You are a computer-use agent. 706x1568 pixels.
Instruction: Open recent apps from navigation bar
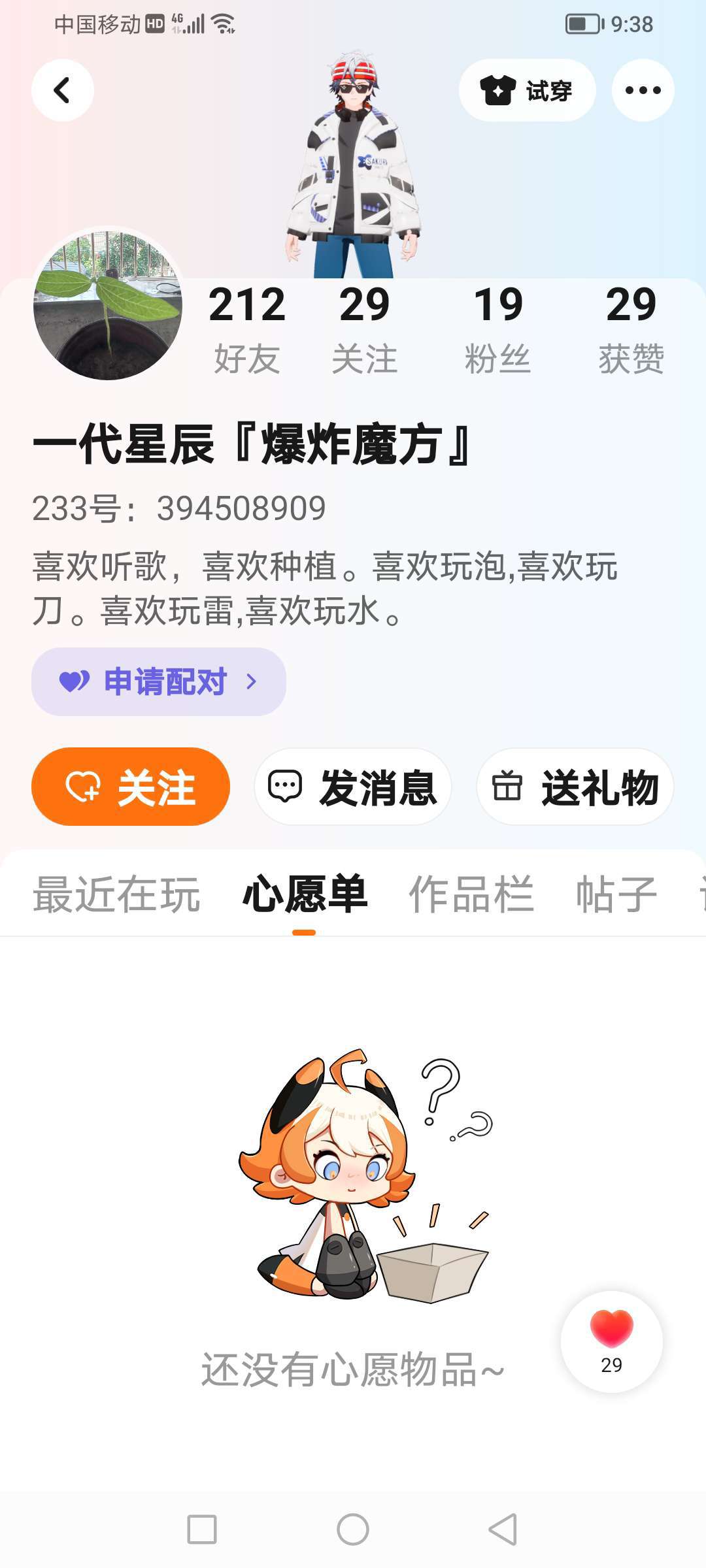point(202,1529)
